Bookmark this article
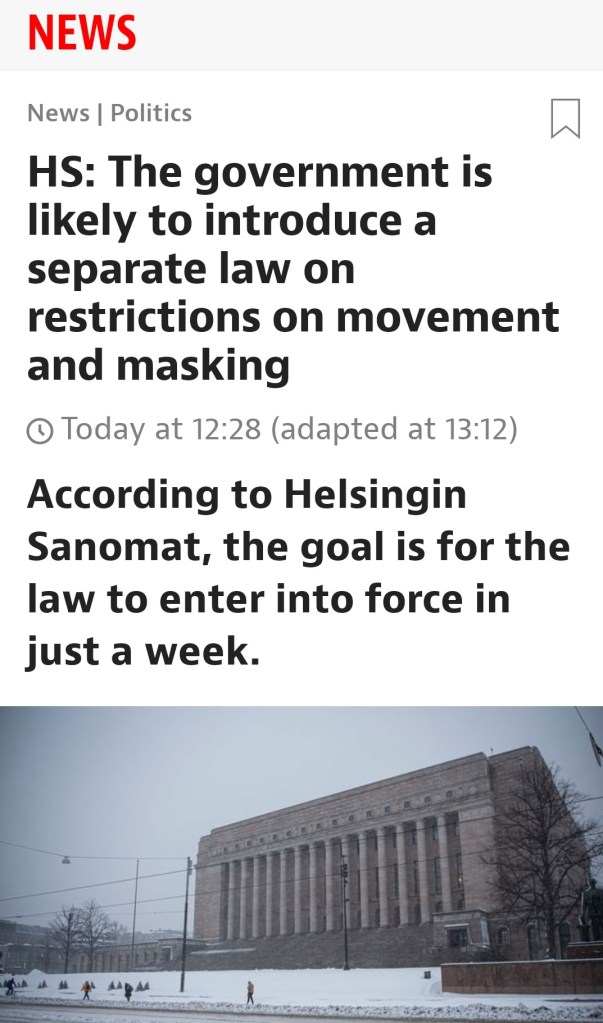 tap(565, 118)
